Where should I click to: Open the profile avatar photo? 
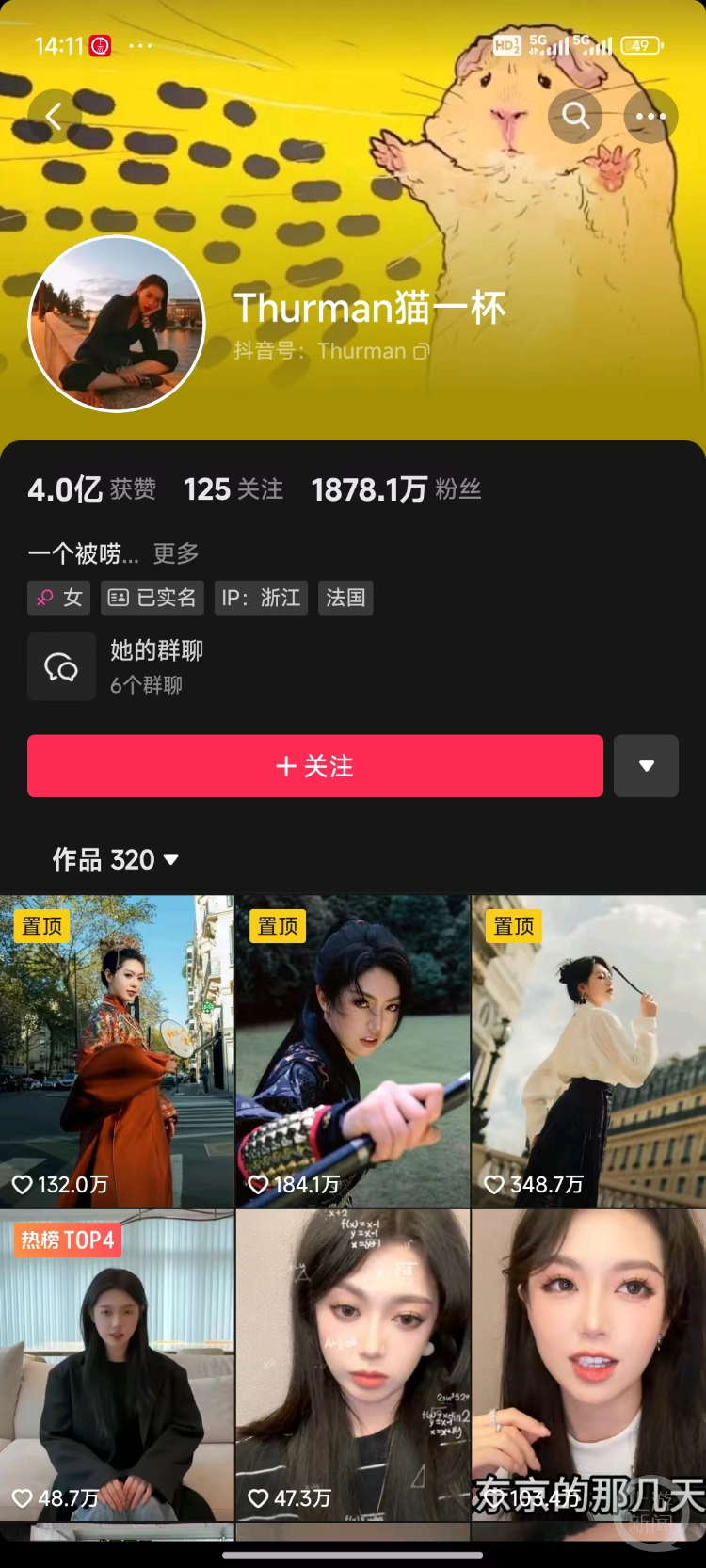pyautogui.click(x=117, y=324)
